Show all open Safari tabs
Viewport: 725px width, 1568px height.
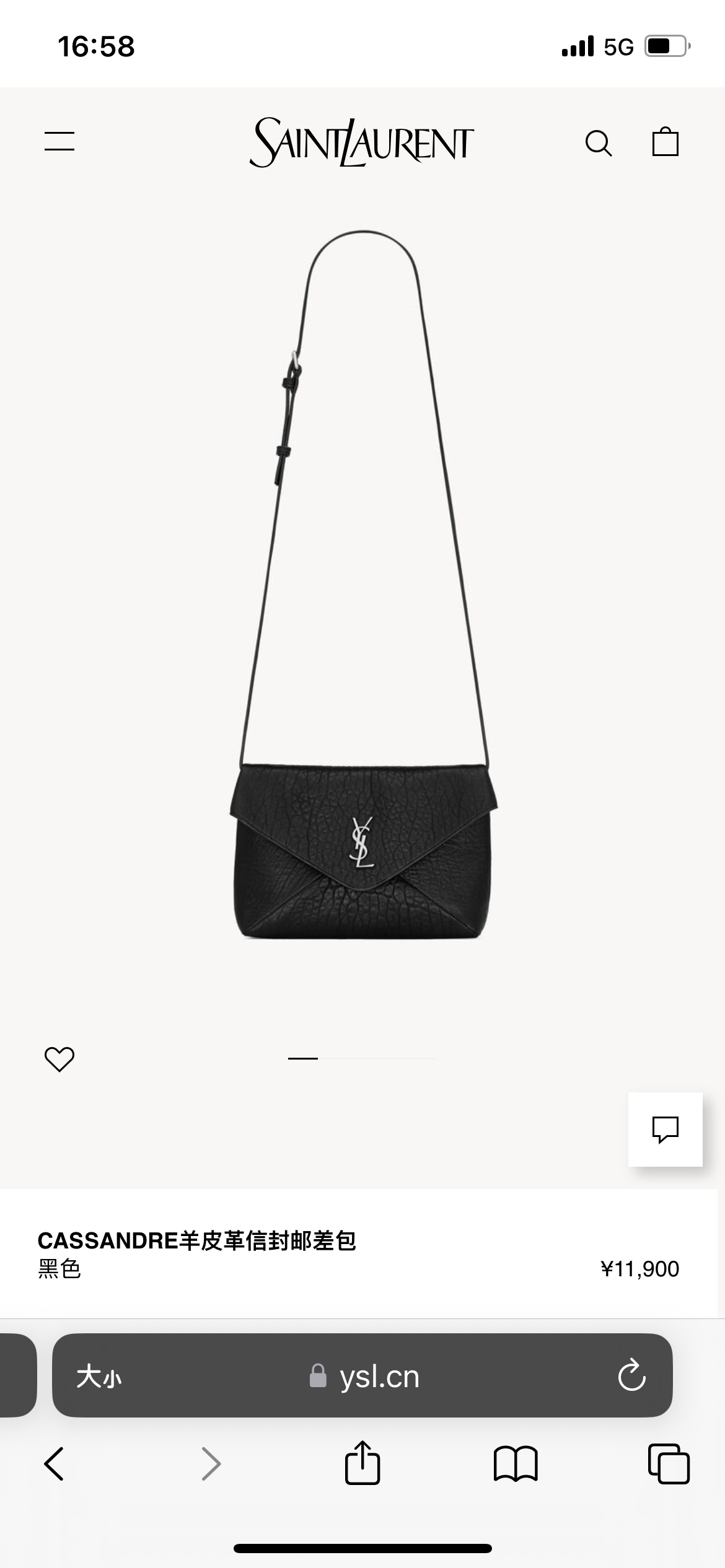(x=668, y=1464)
